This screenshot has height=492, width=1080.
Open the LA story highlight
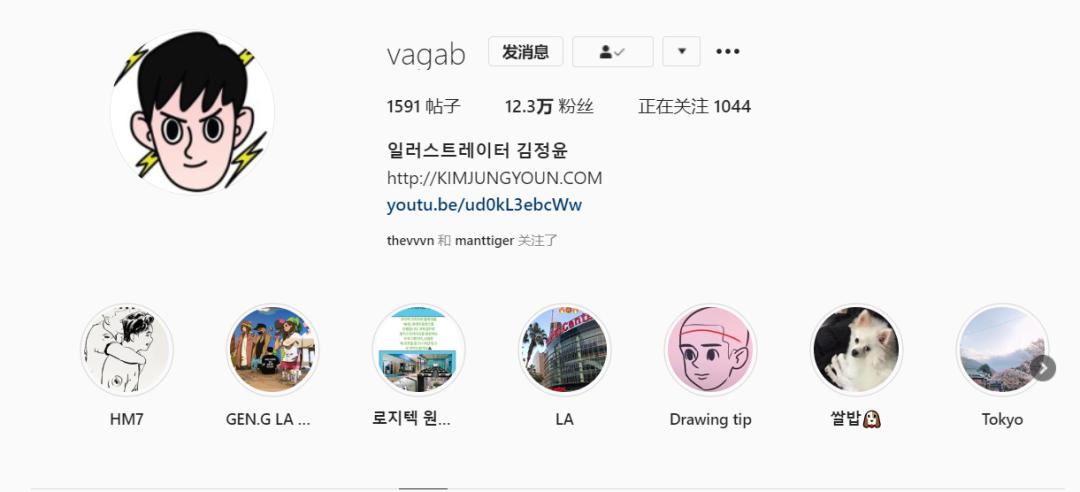click(564, 350)
